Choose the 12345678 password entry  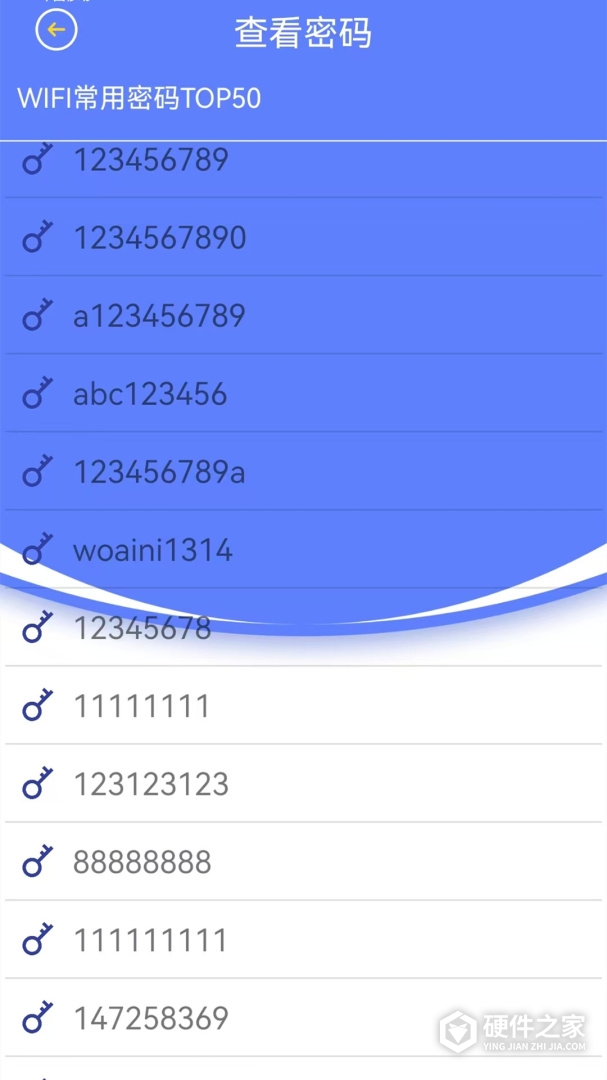click(142, 628)
